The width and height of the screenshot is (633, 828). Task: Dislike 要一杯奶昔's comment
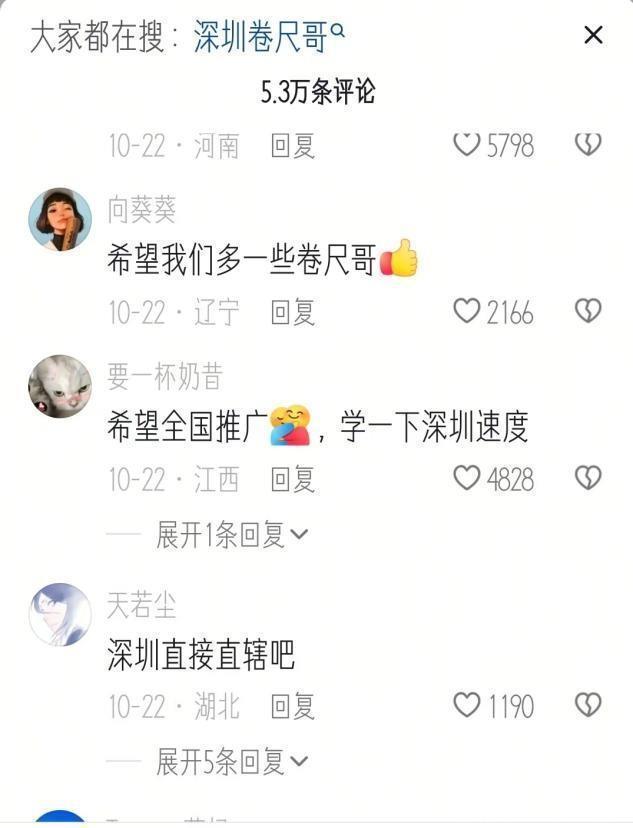coord(588,479)
